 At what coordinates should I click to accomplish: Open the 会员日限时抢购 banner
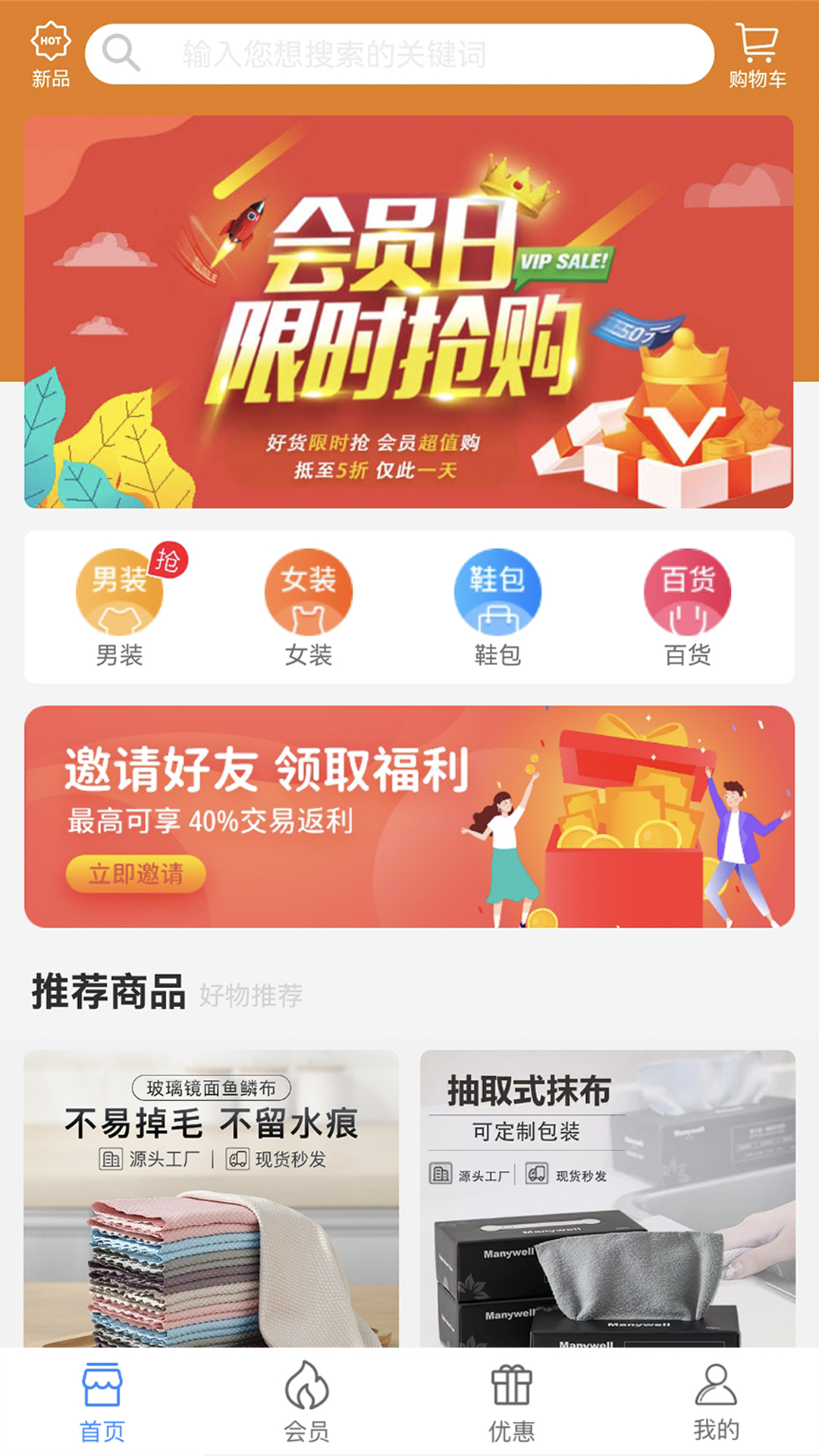click(409, 312)
